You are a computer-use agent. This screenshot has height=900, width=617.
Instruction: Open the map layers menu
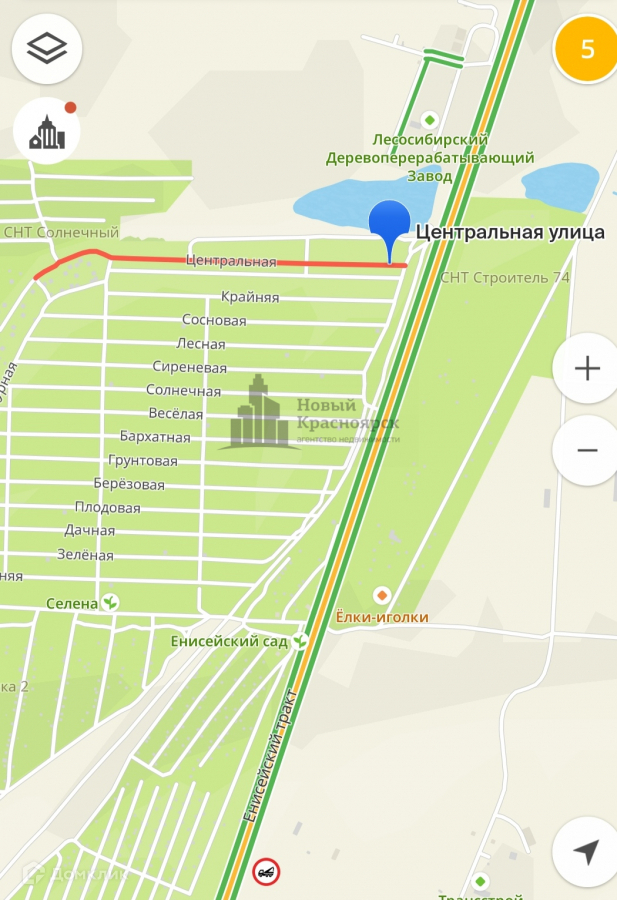[46, 48]
